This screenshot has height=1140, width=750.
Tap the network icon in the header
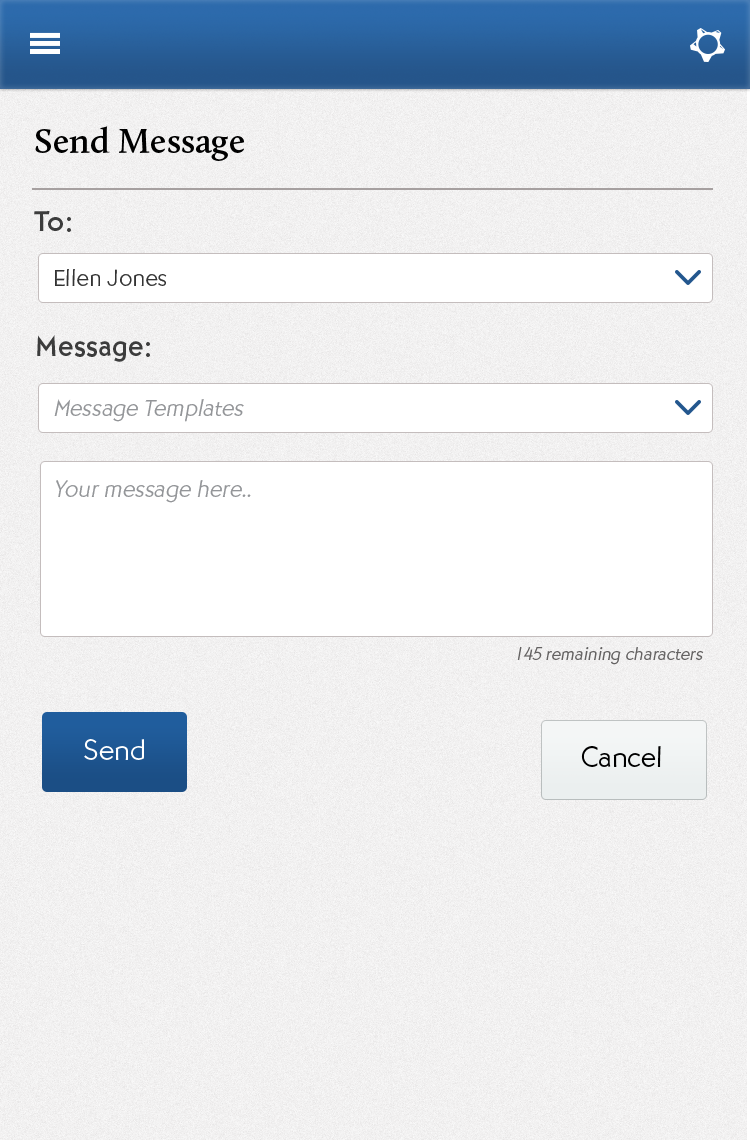707,45
